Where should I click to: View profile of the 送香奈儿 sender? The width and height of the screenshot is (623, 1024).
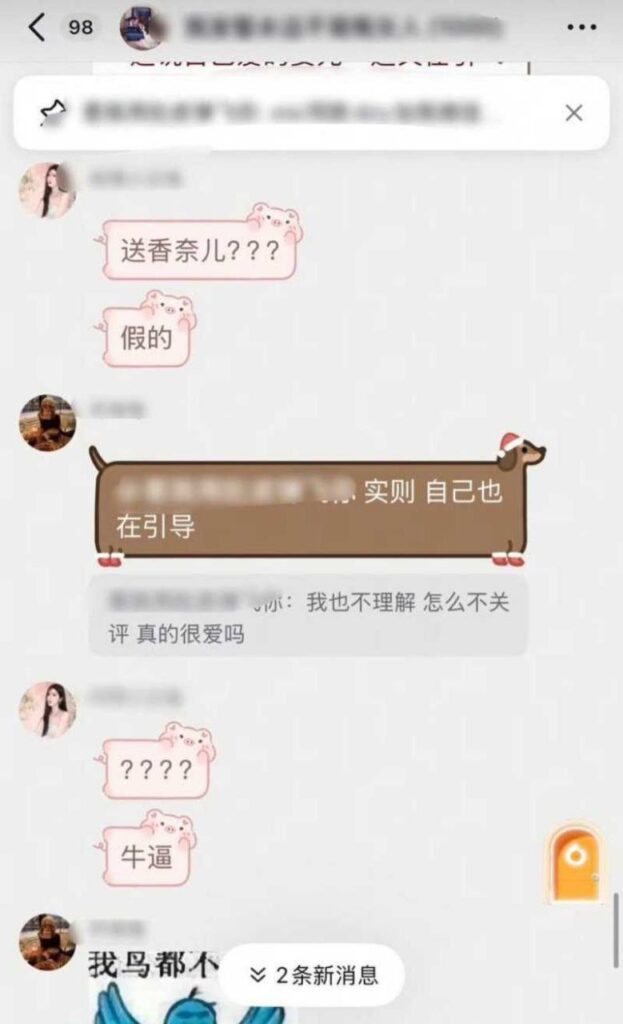[47, 191]
